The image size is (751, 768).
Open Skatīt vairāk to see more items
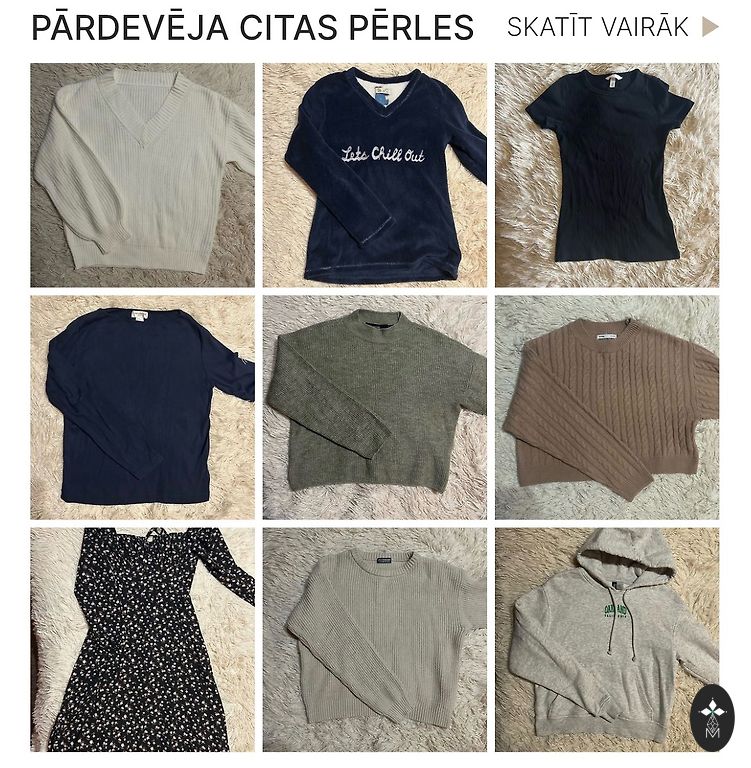pyautogui.click(x=611, y=27)
